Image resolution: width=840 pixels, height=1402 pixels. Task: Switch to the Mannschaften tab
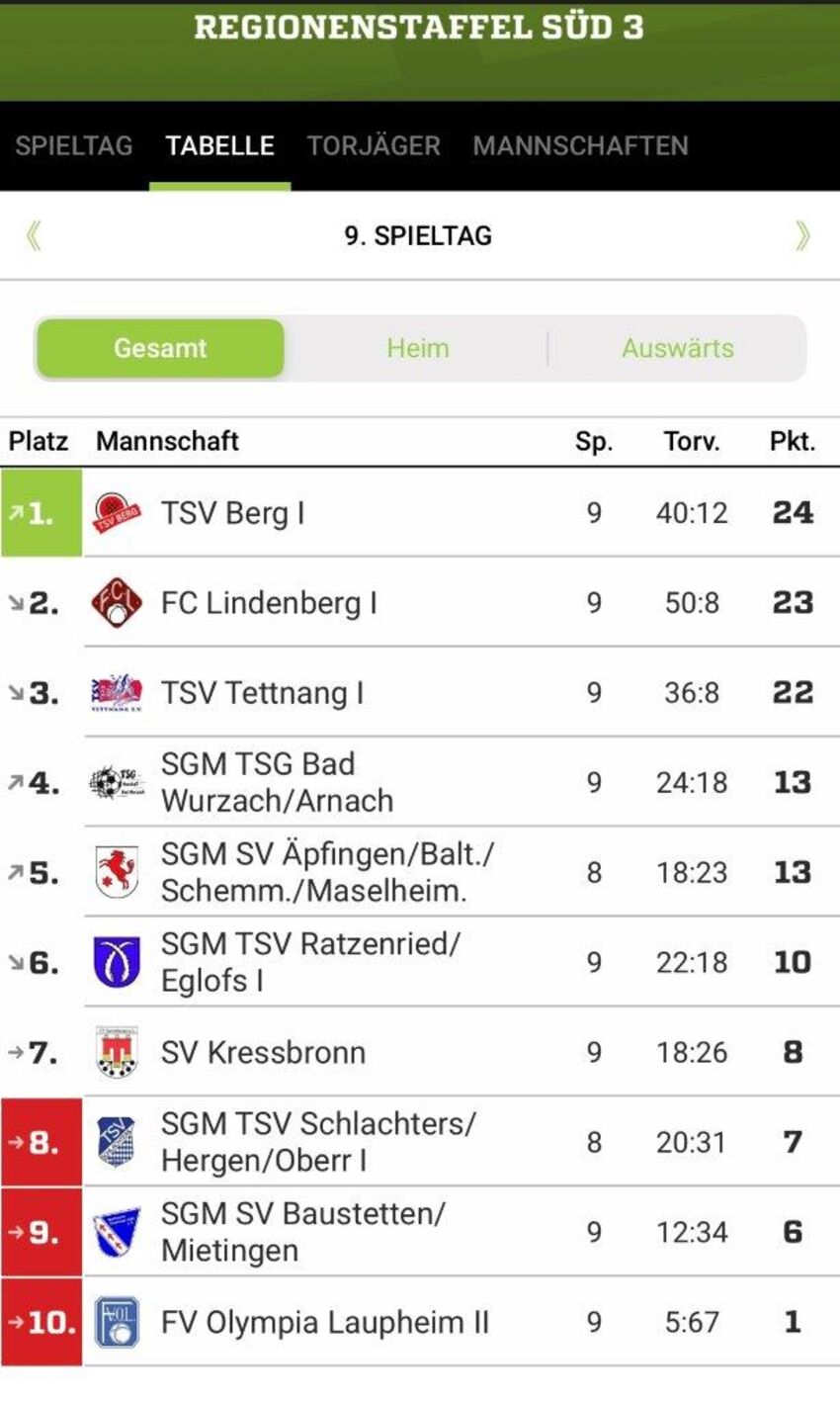[580, 145]
